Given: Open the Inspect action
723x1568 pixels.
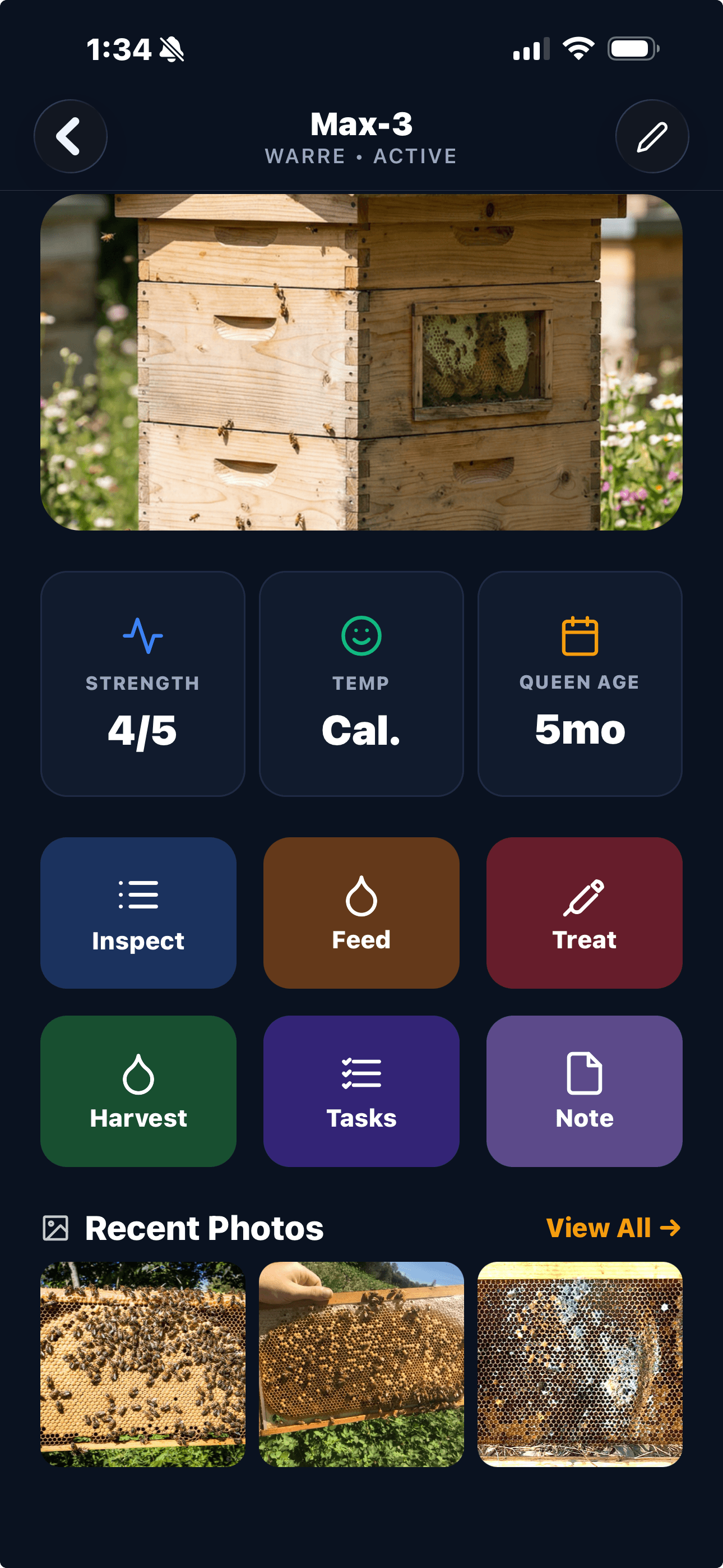Looking at the screenshot, I should [138, 912].
